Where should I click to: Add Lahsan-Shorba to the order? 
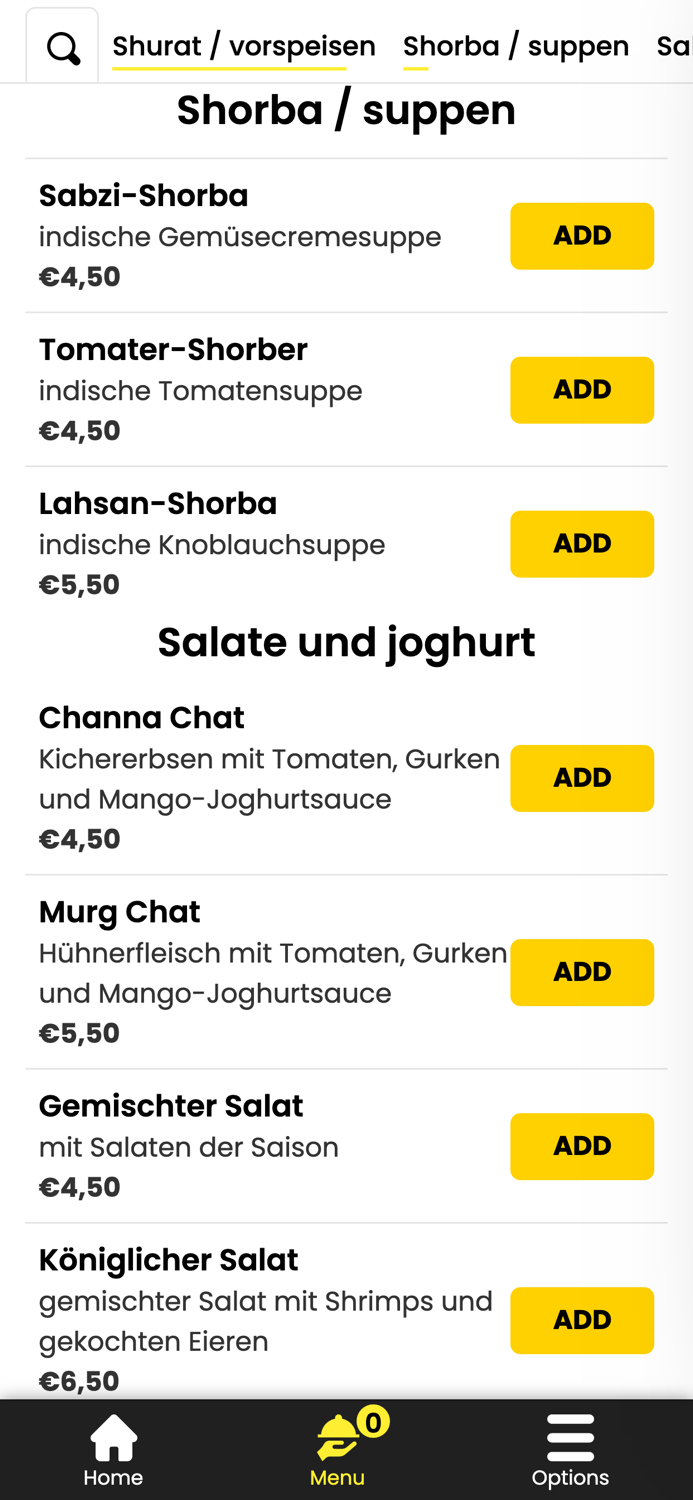(582, 544)
